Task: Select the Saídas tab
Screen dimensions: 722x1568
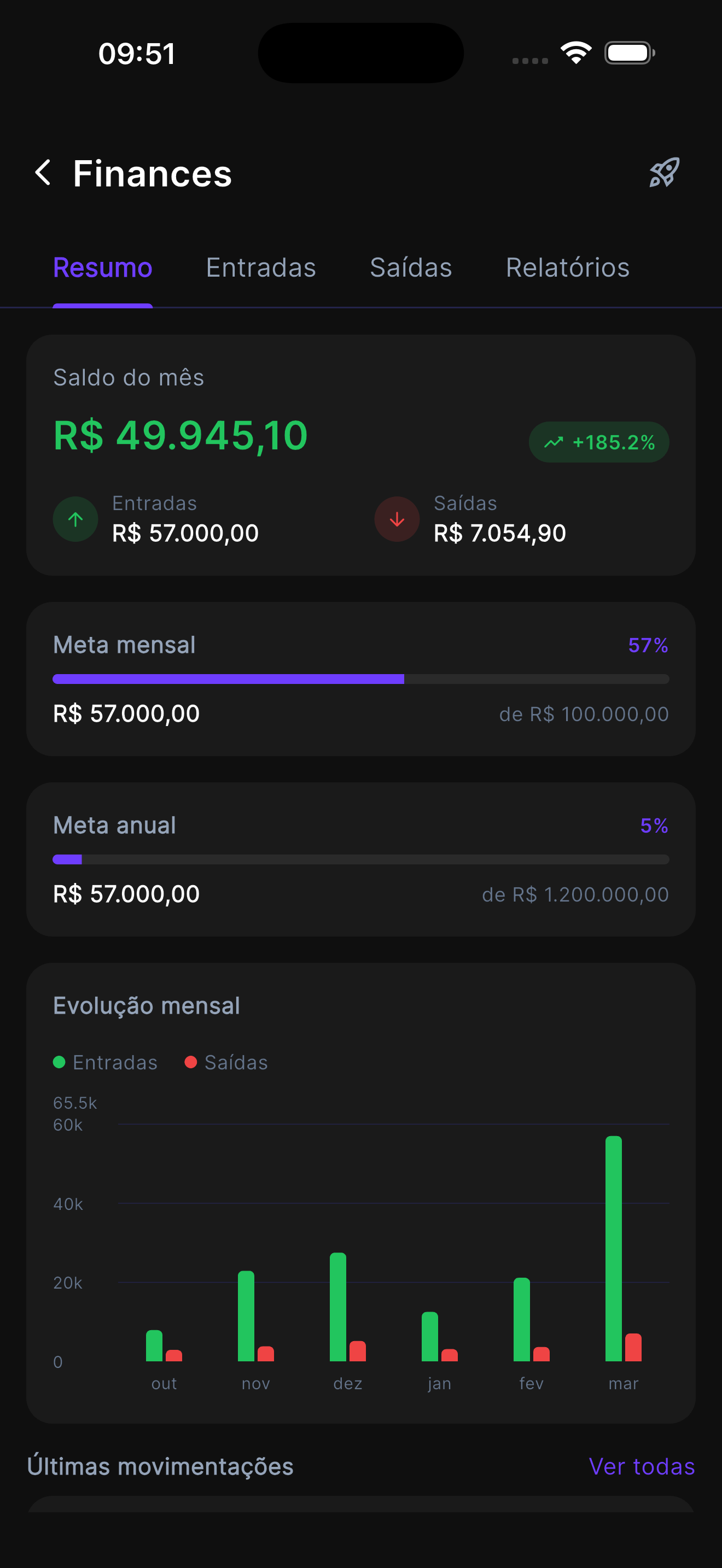Action: (410, 267)
